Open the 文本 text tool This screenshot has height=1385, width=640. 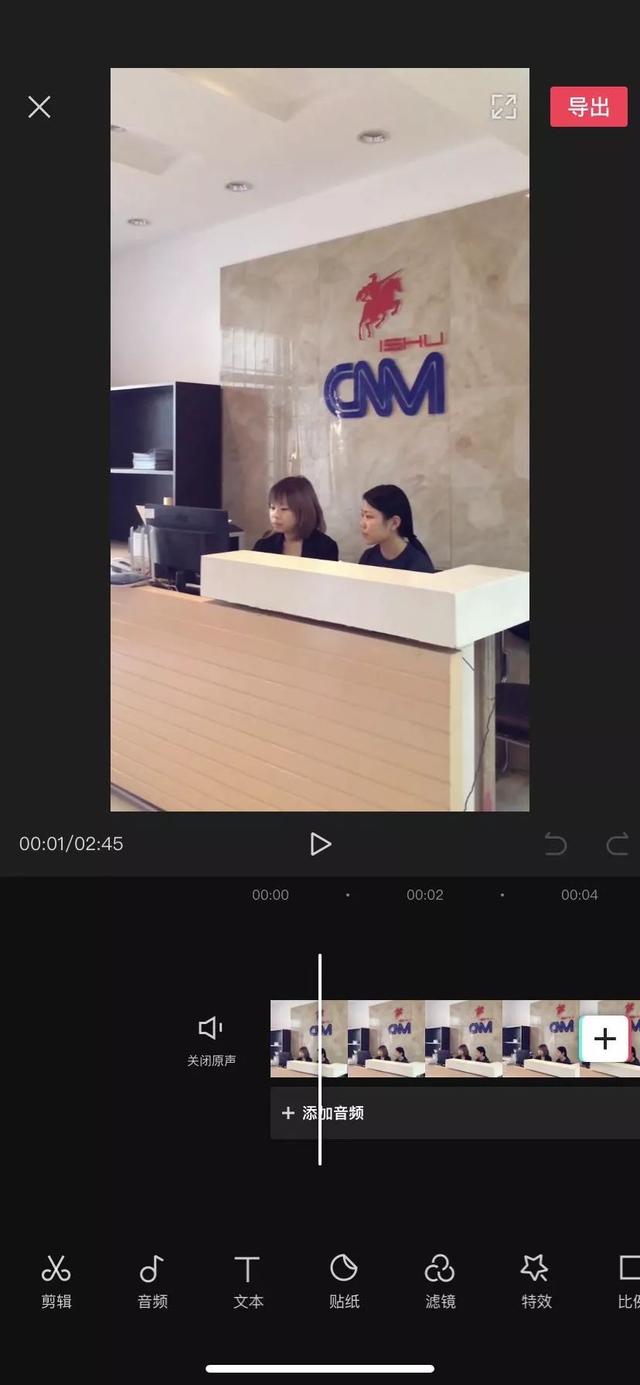tap(248, 1280)
